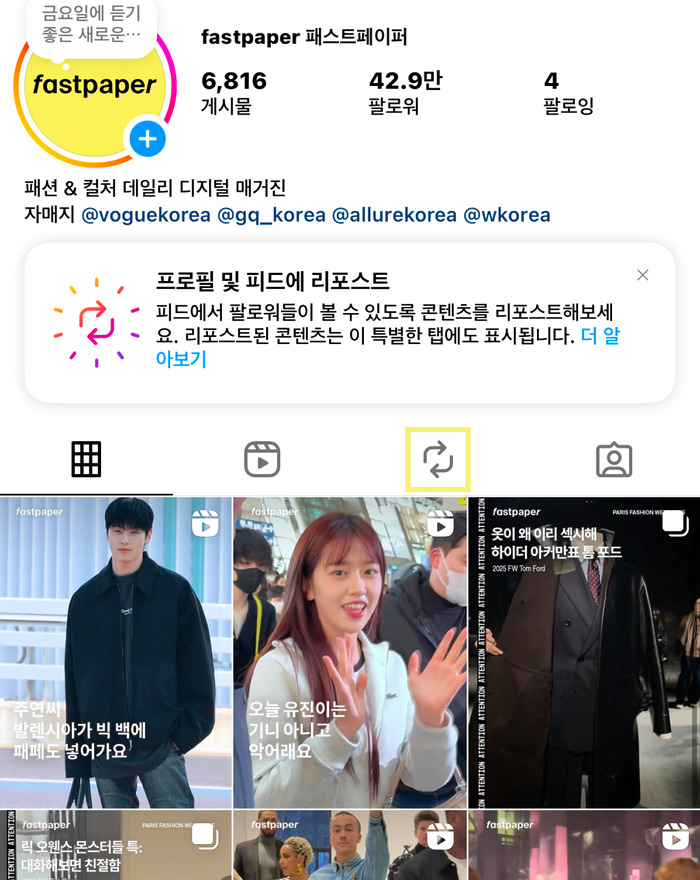Open the tagged photos tab

pyautogui.click(x=613, y=459)
